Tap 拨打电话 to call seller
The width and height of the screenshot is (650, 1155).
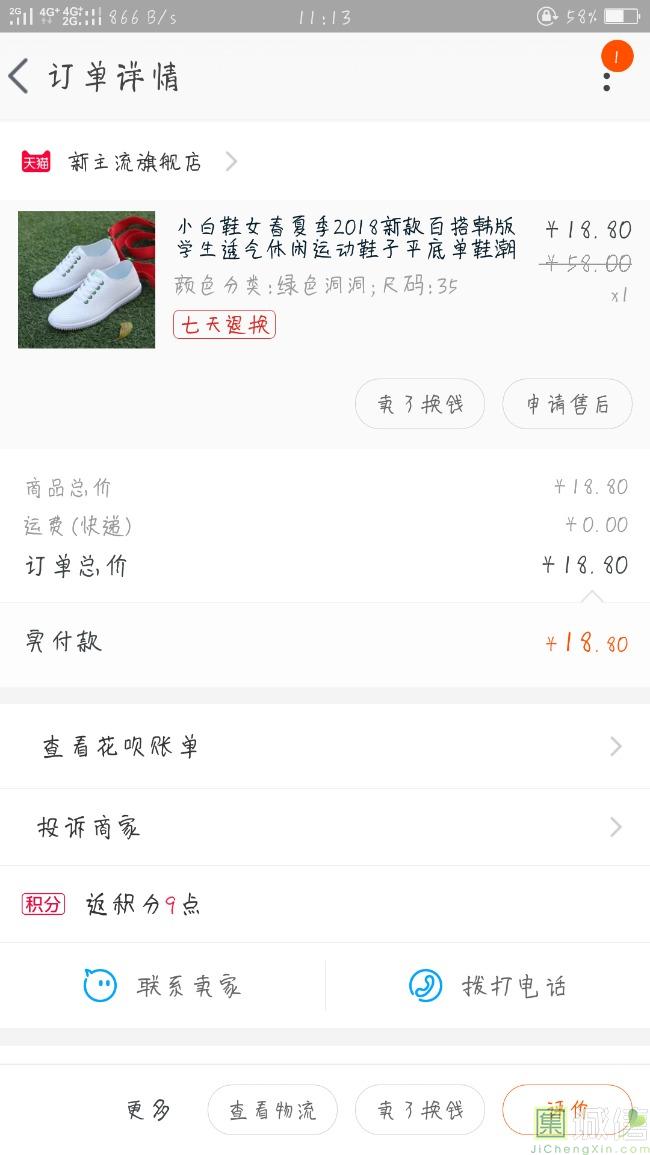[488, 986]
